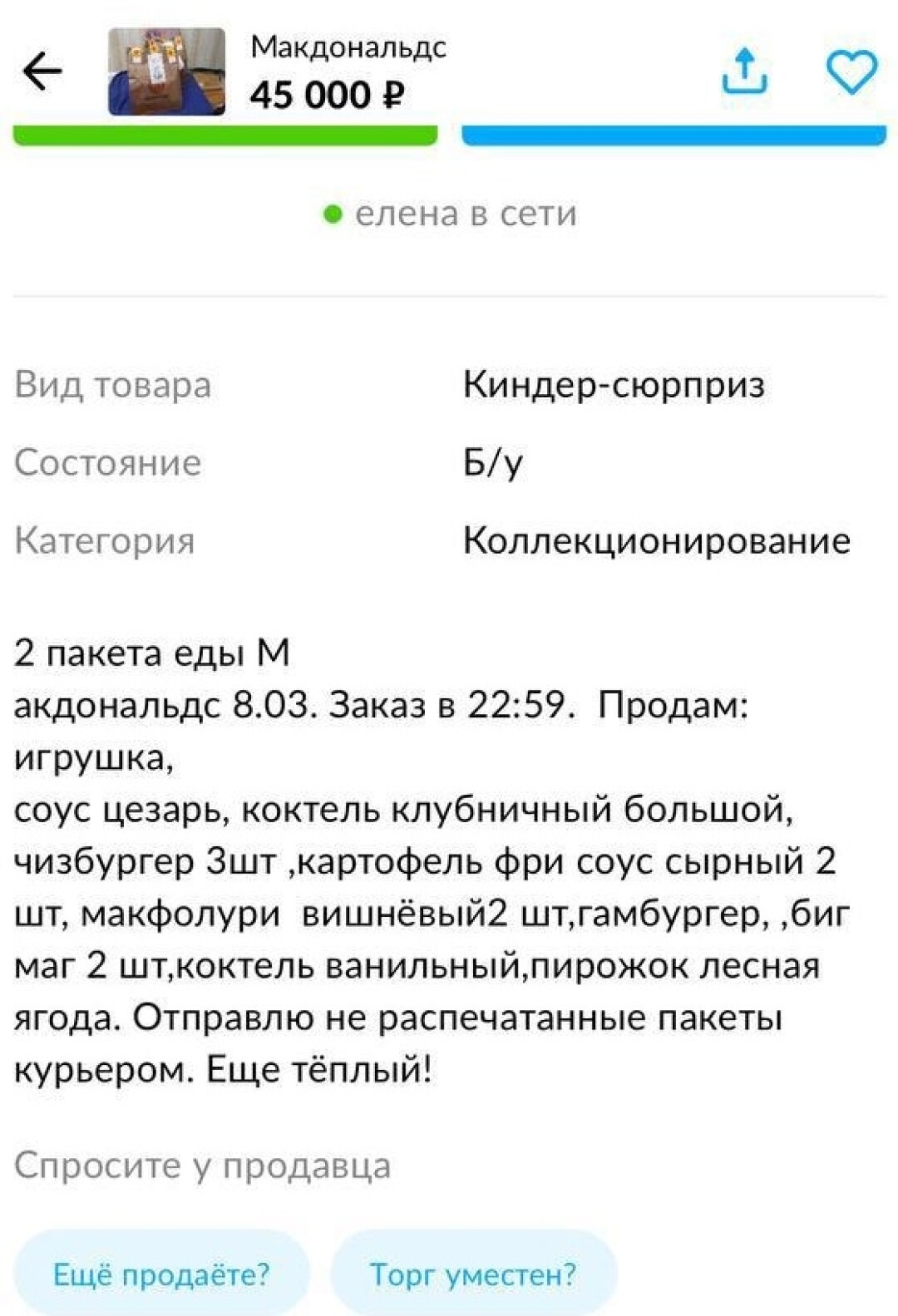Tap the green action button
The height and width of the screenshot is (1316, 898).
click(225, 136)
